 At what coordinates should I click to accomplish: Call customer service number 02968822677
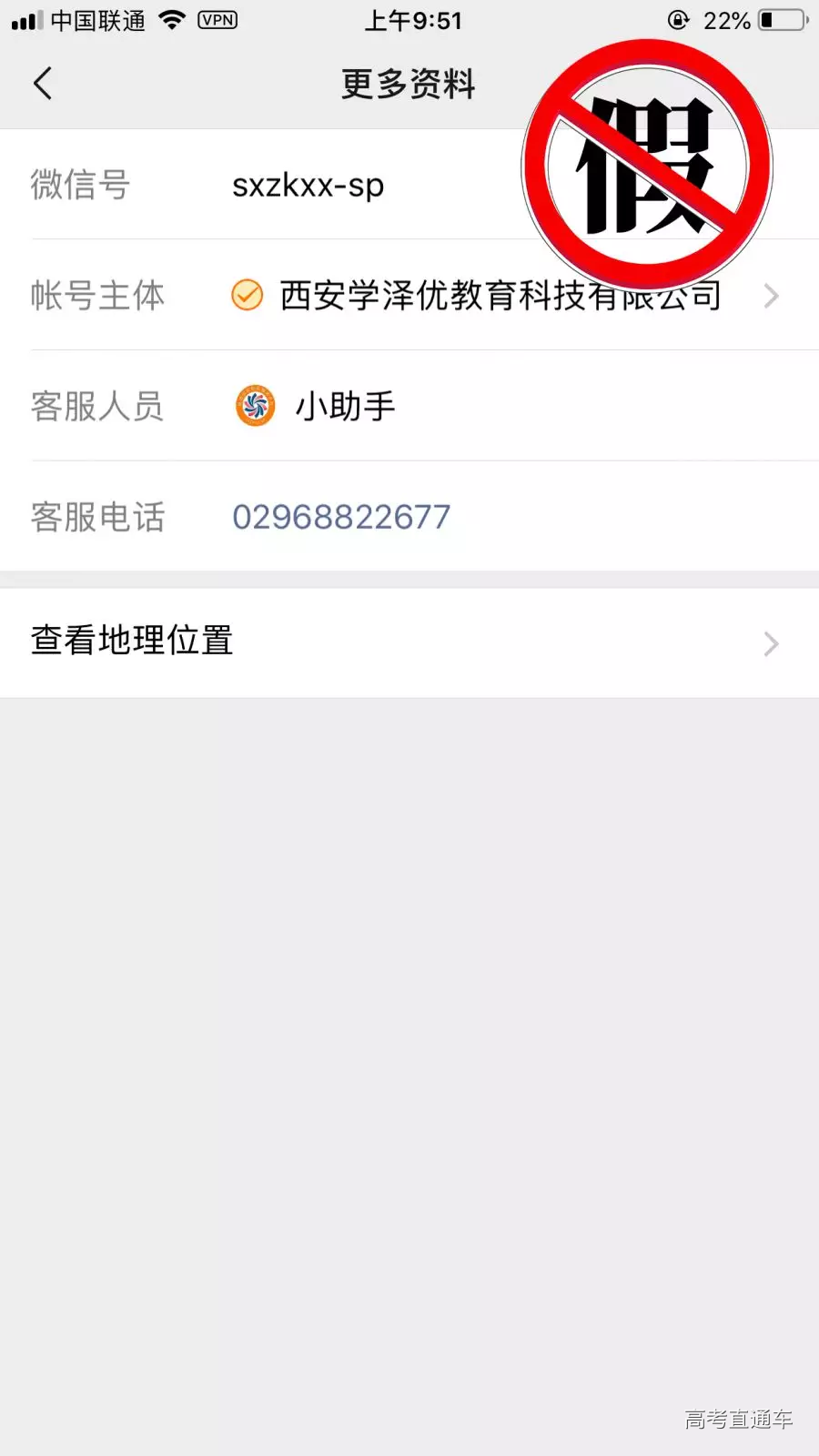click(x=341, y=516)
